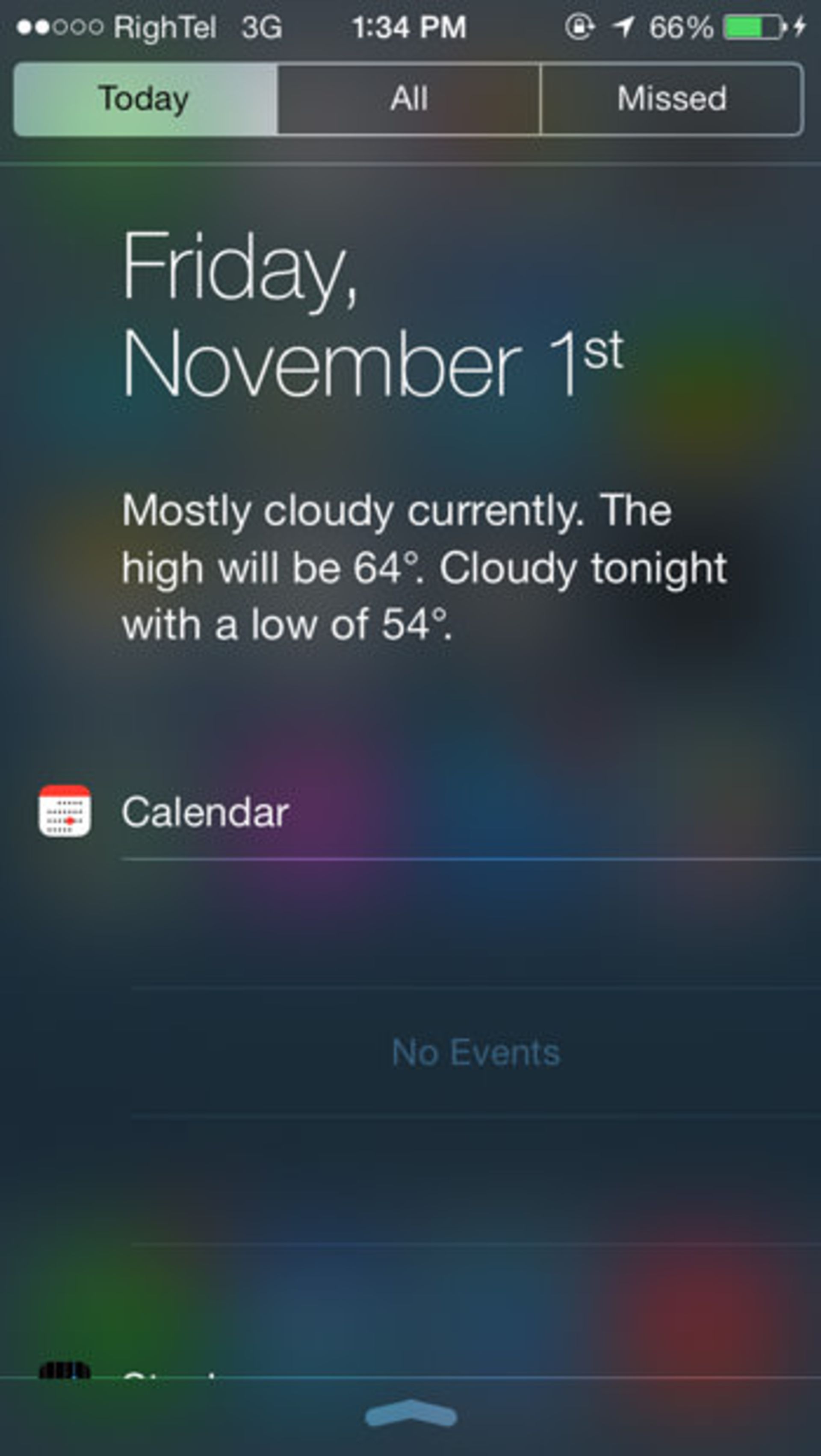Open the No Events calendar area

coord(475,1053)
